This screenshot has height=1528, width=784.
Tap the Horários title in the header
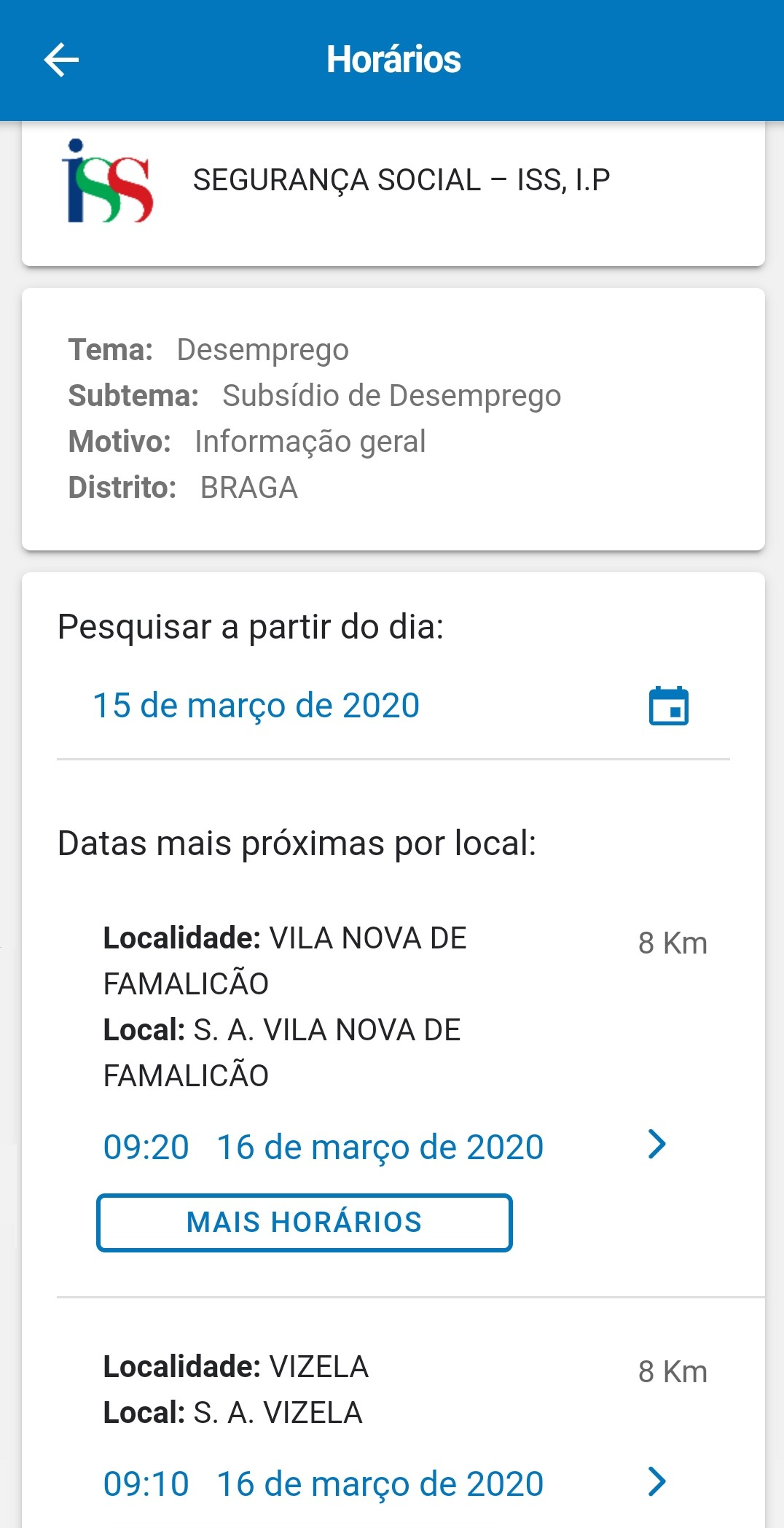392,60
